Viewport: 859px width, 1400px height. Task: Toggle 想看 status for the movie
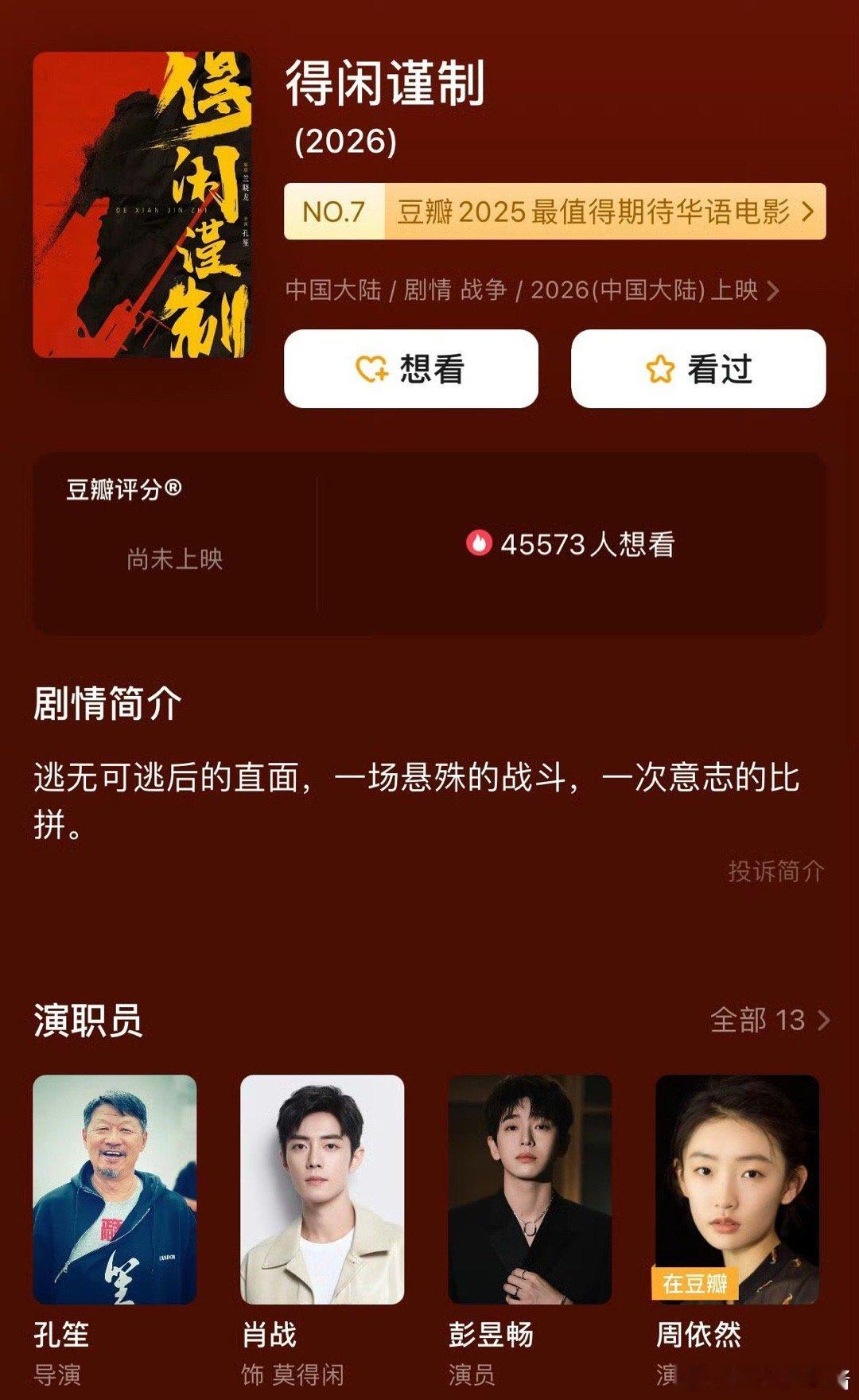(411, 369)
